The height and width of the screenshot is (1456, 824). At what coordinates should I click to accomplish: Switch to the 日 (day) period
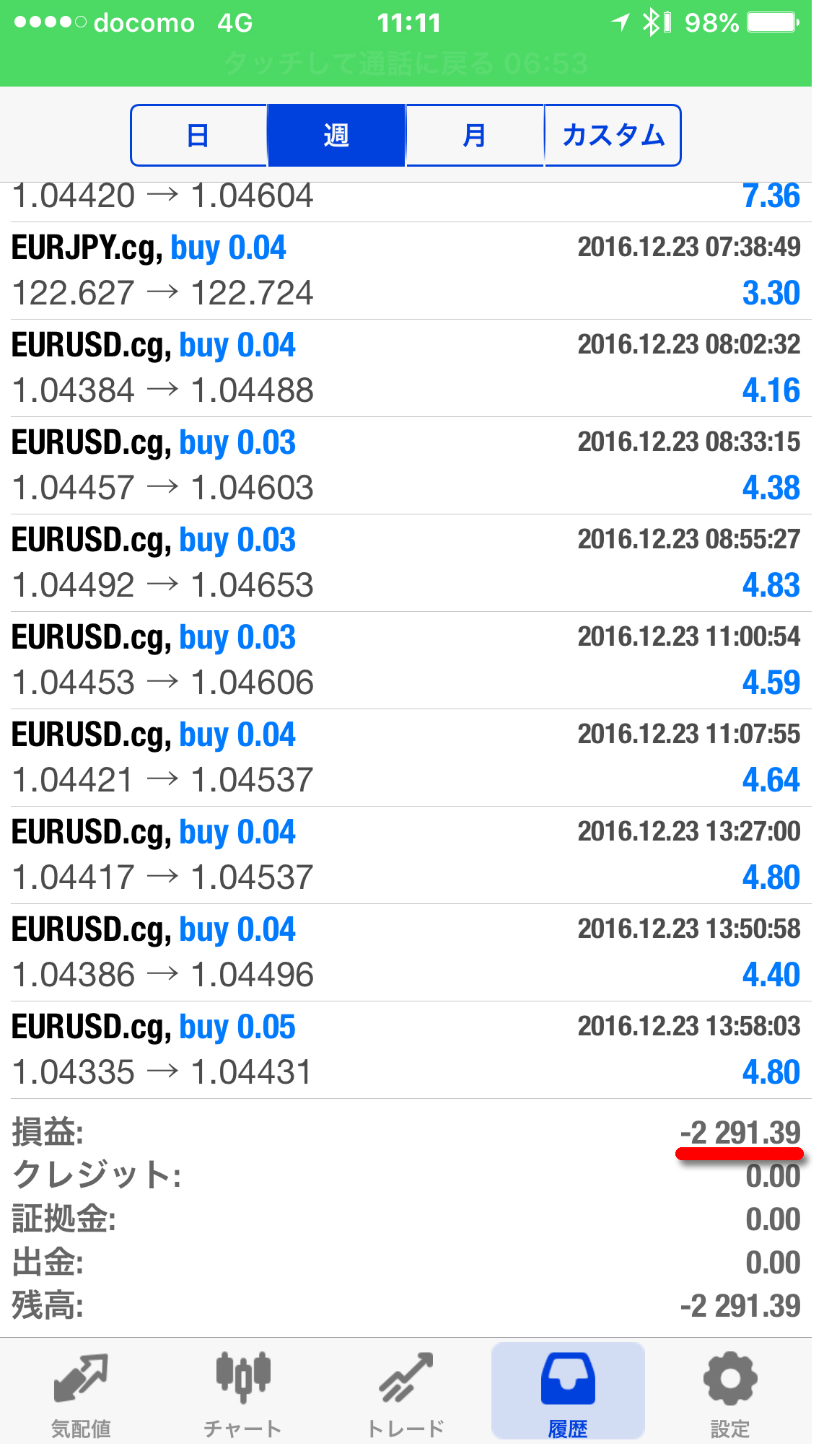[x=199, y=135]
